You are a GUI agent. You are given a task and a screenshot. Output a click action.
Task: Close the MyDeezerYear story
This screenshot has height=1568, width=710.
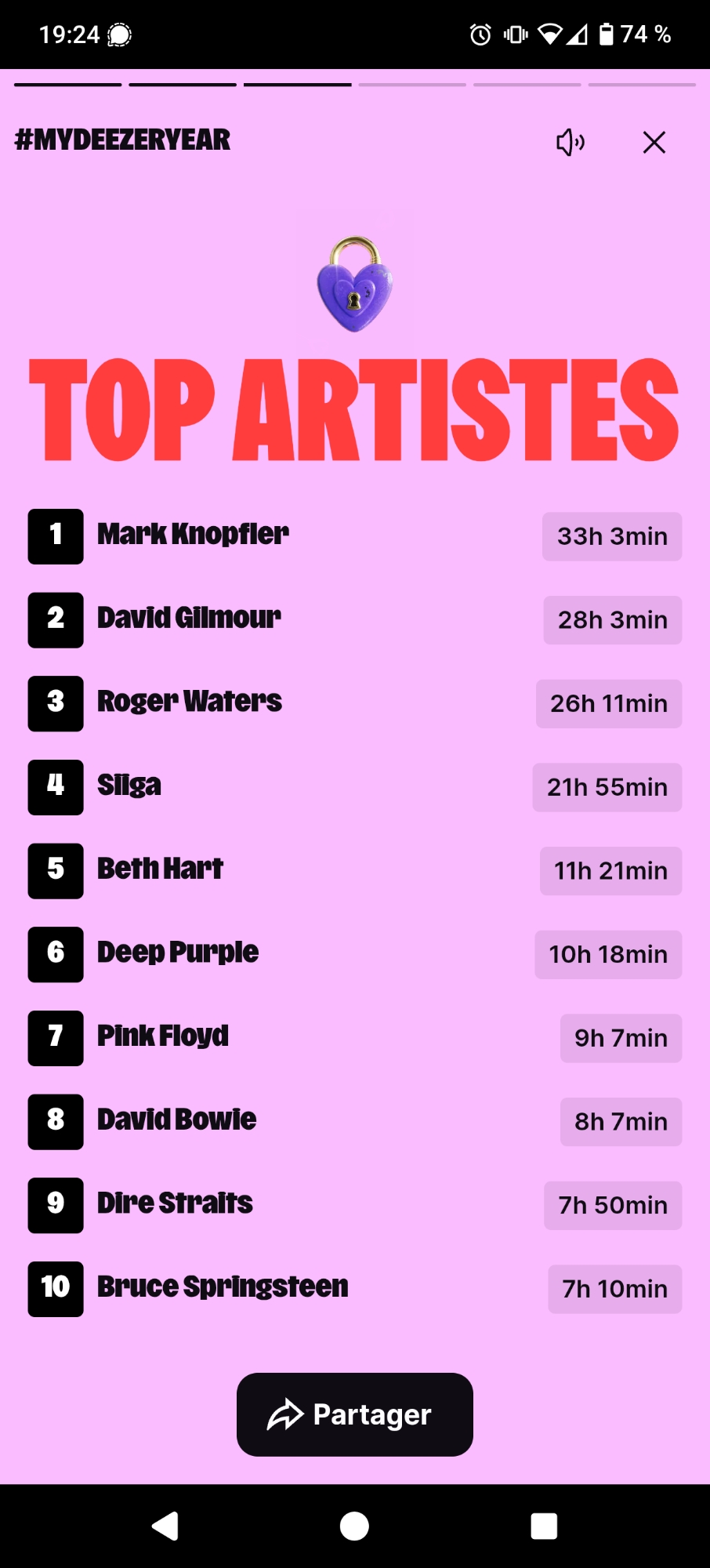pos(654,143)
